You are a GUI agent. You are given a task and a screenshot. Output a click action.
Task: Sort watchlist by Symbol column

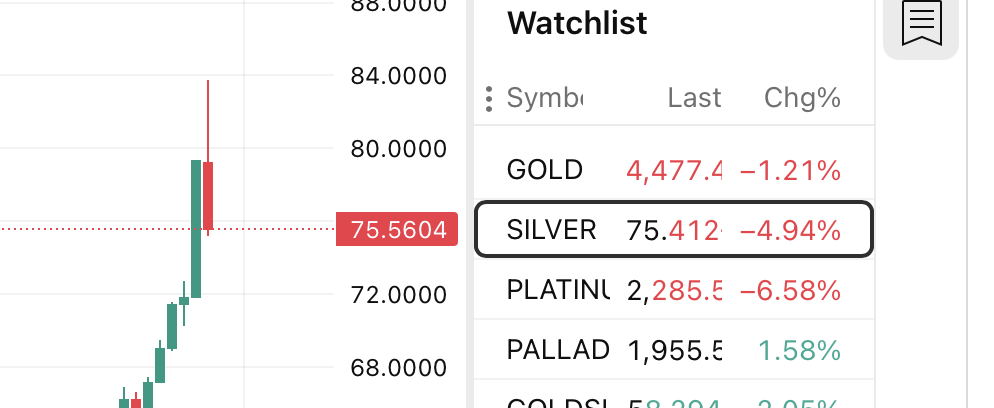544,98
